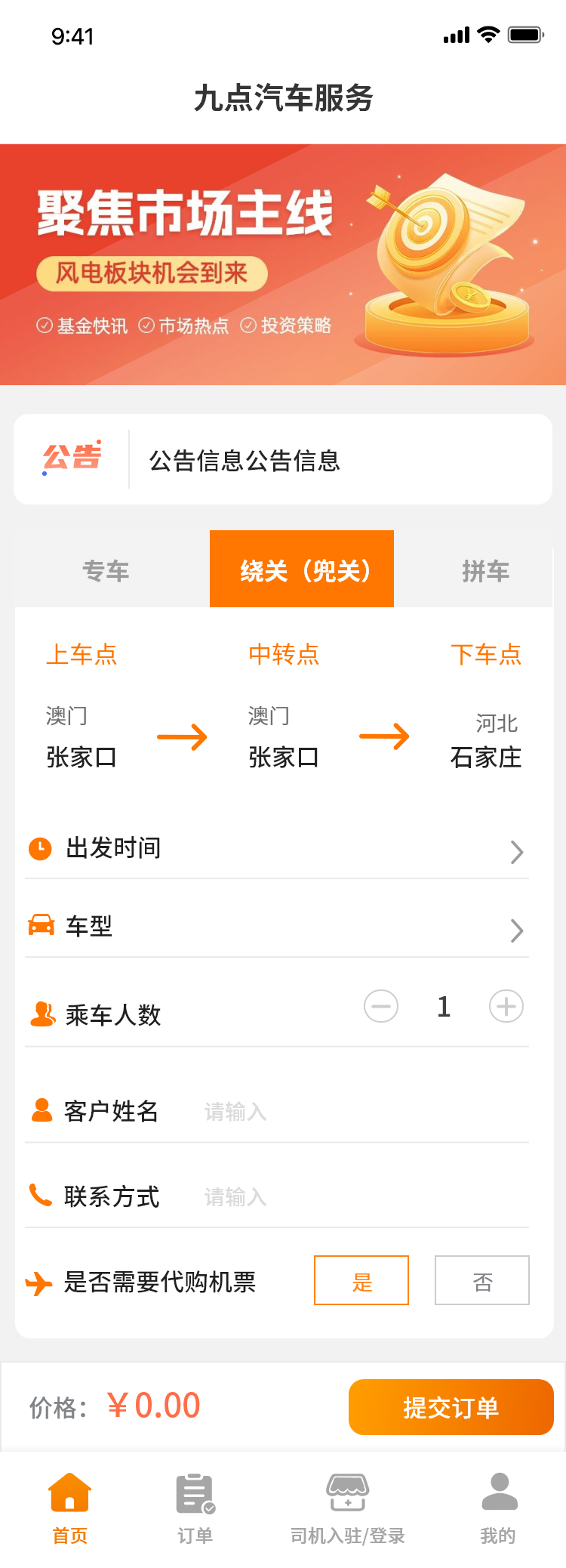
Task: Increase 乘车人数 with the plus button
Action: [x=506, y=1006]
